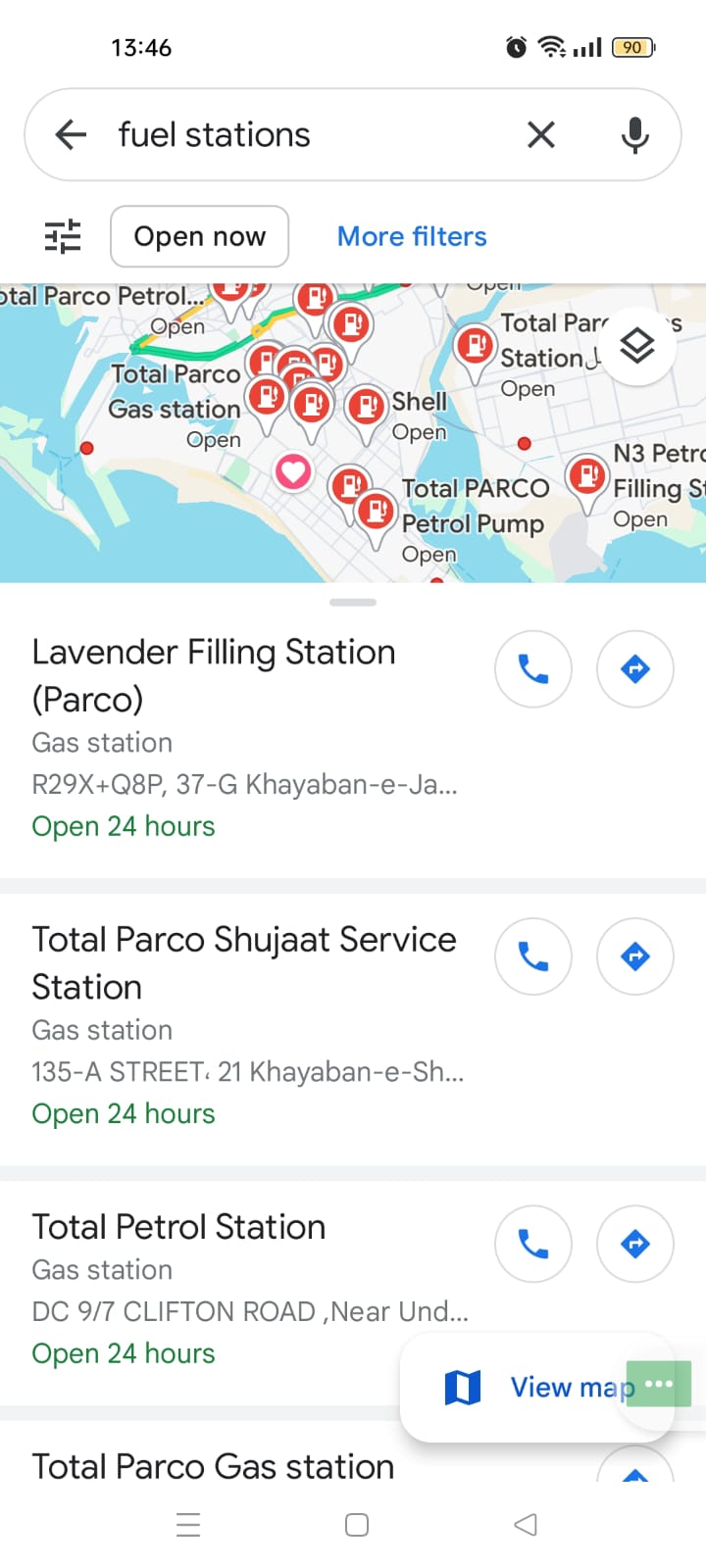The height and width of the screenshot is (1568, 706).
Task: Open More filters
Action: (x=412, y=236)
